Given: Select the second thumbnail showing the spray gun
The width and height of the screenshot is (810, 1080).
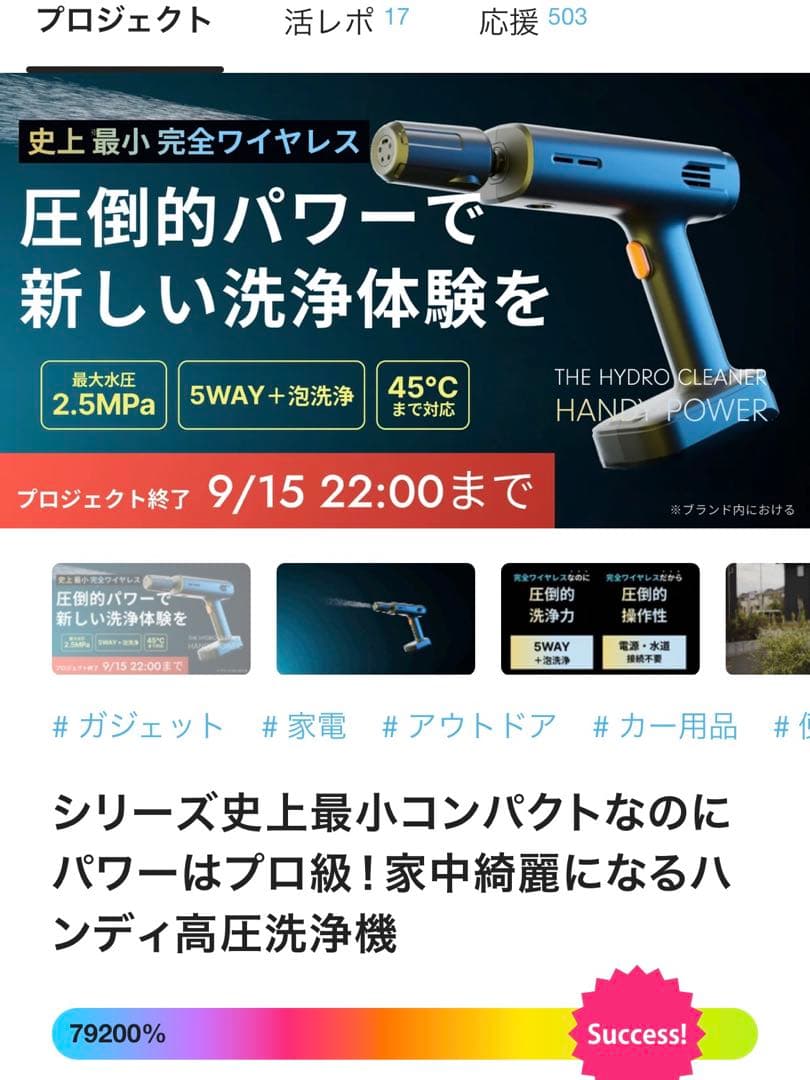Looking at the screenshot, I should [x=375, y=619].
